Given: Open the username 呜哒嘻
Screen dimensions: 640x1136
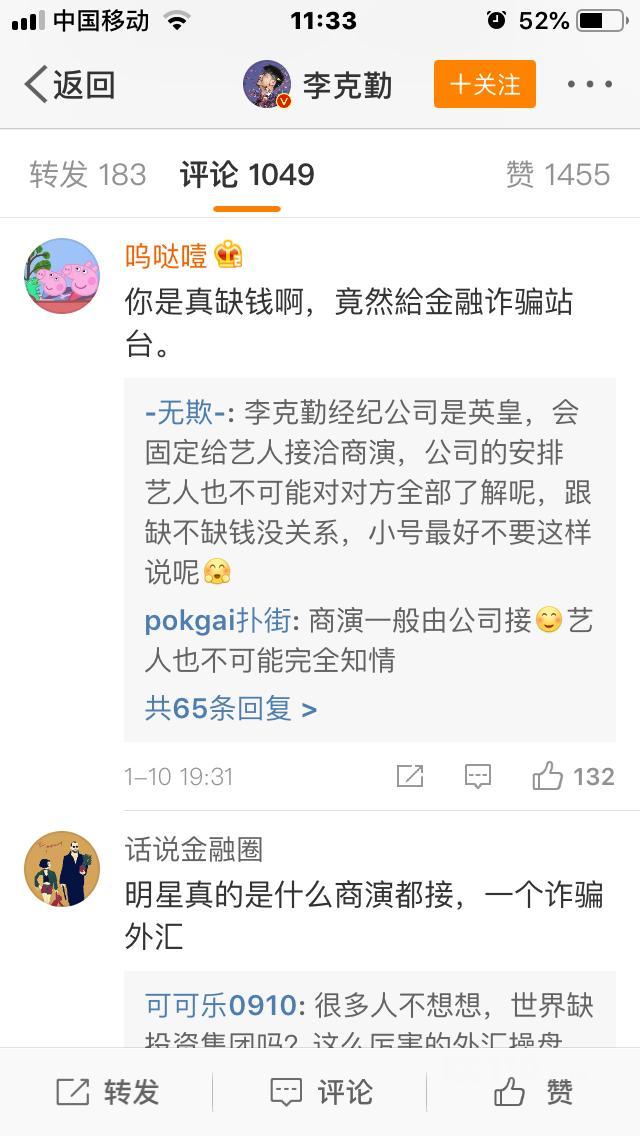Looking at the screenshot, I should tap(166, 256).
